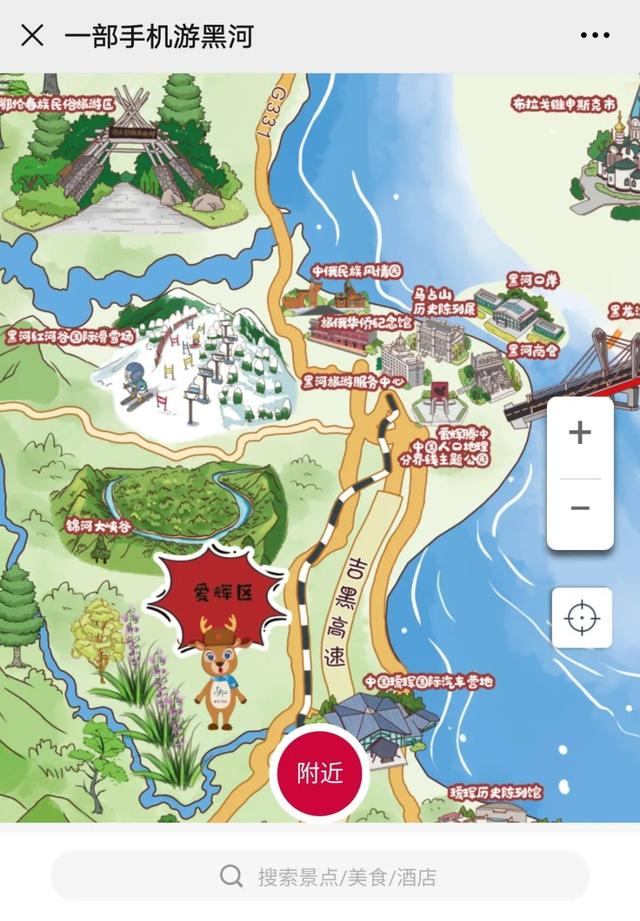
Task: Tap the red 附近 nearby button
Action: coord(320,773)
